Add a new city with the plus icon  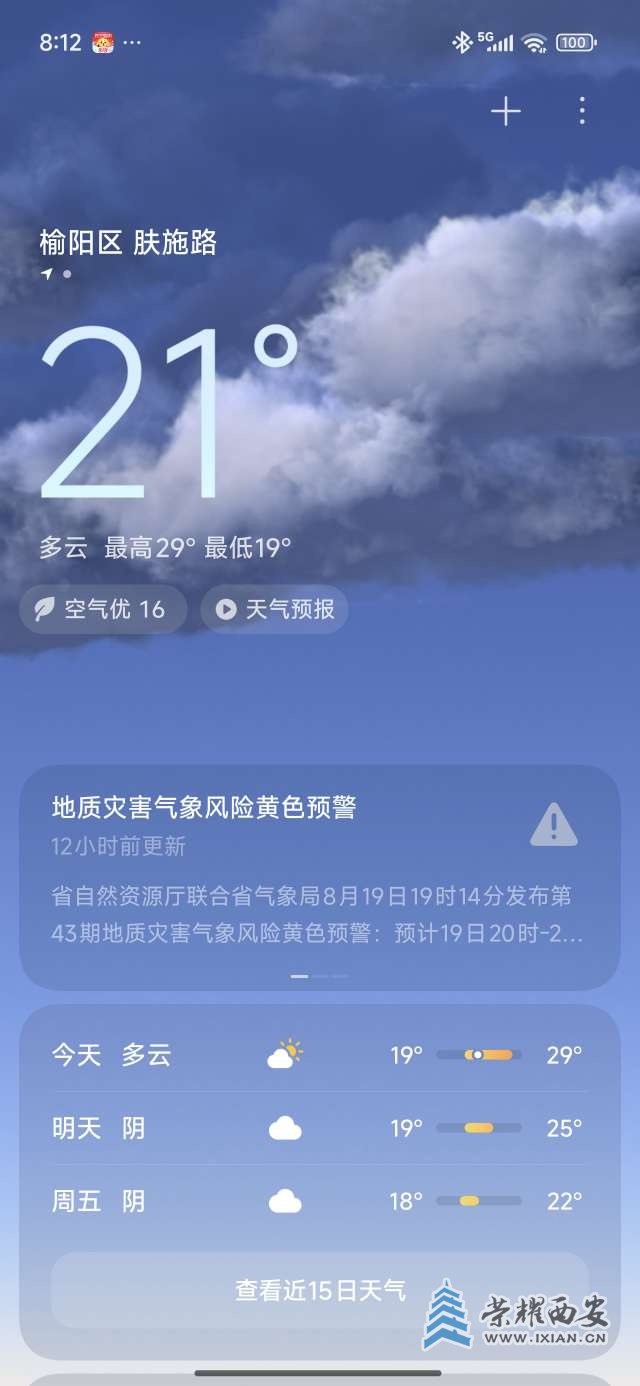[x=506, y=111]
